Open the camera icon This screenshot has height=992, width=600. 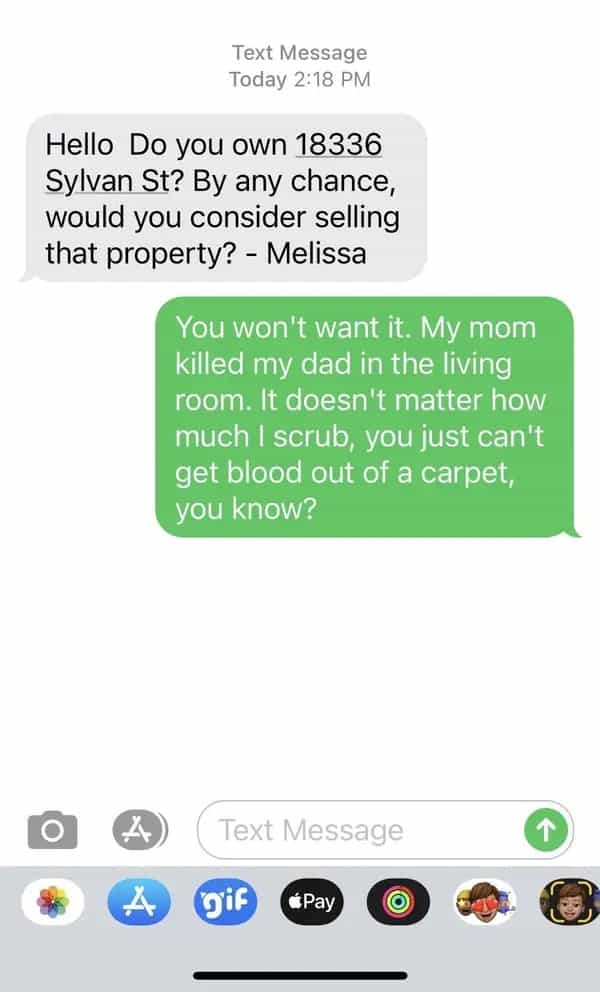point(51,830)
